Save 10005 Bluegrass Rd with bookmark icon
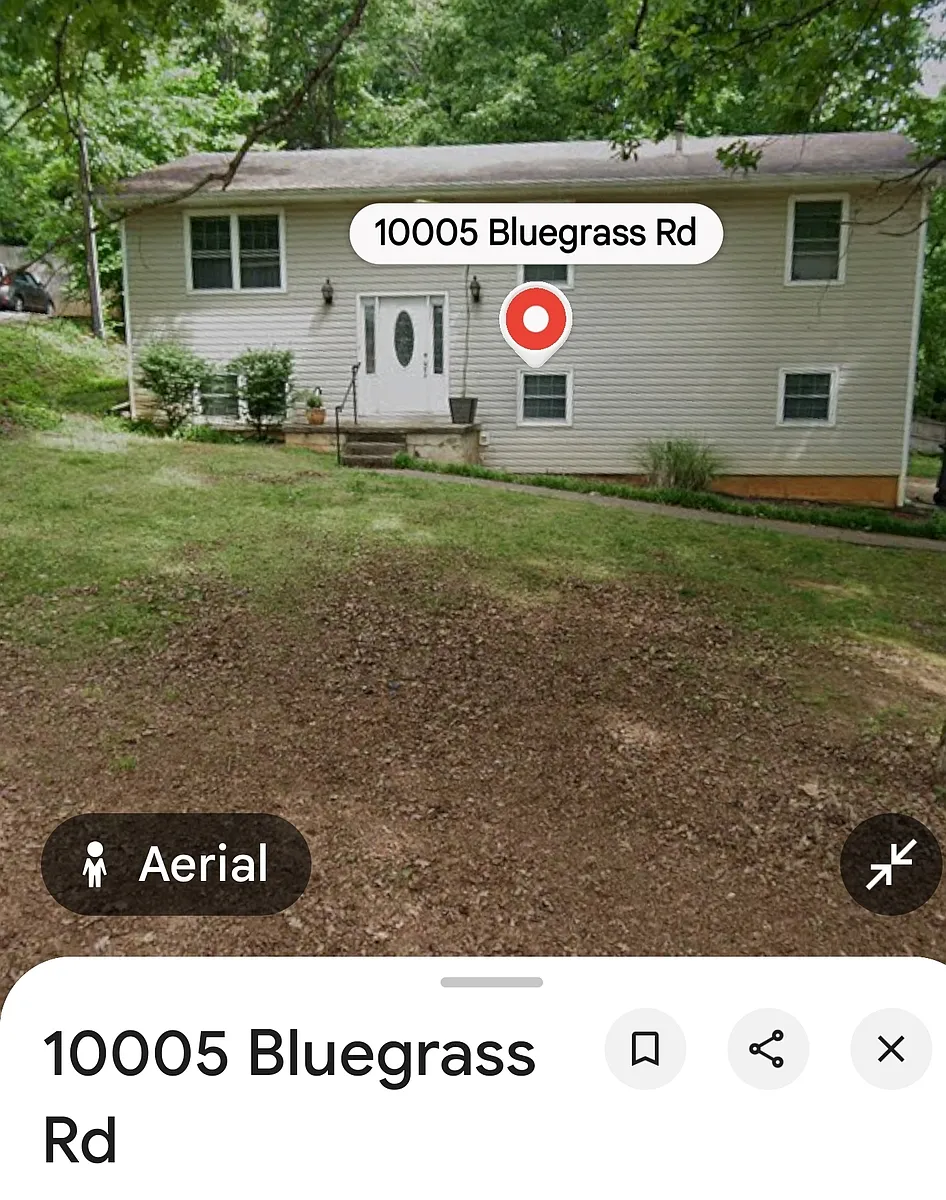Viewport: 946px width, 1200px height. pyautogui.click(x=645, y=1049)
